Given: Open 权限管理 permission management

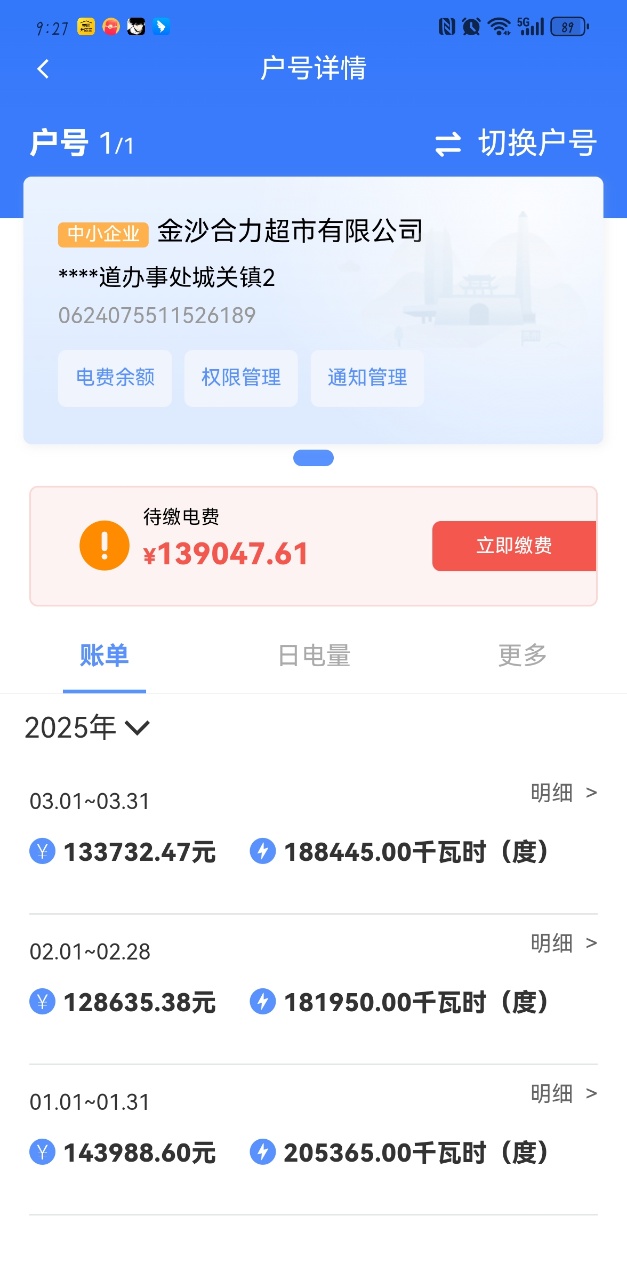Looking at the screenshot, I should [241, 378].
